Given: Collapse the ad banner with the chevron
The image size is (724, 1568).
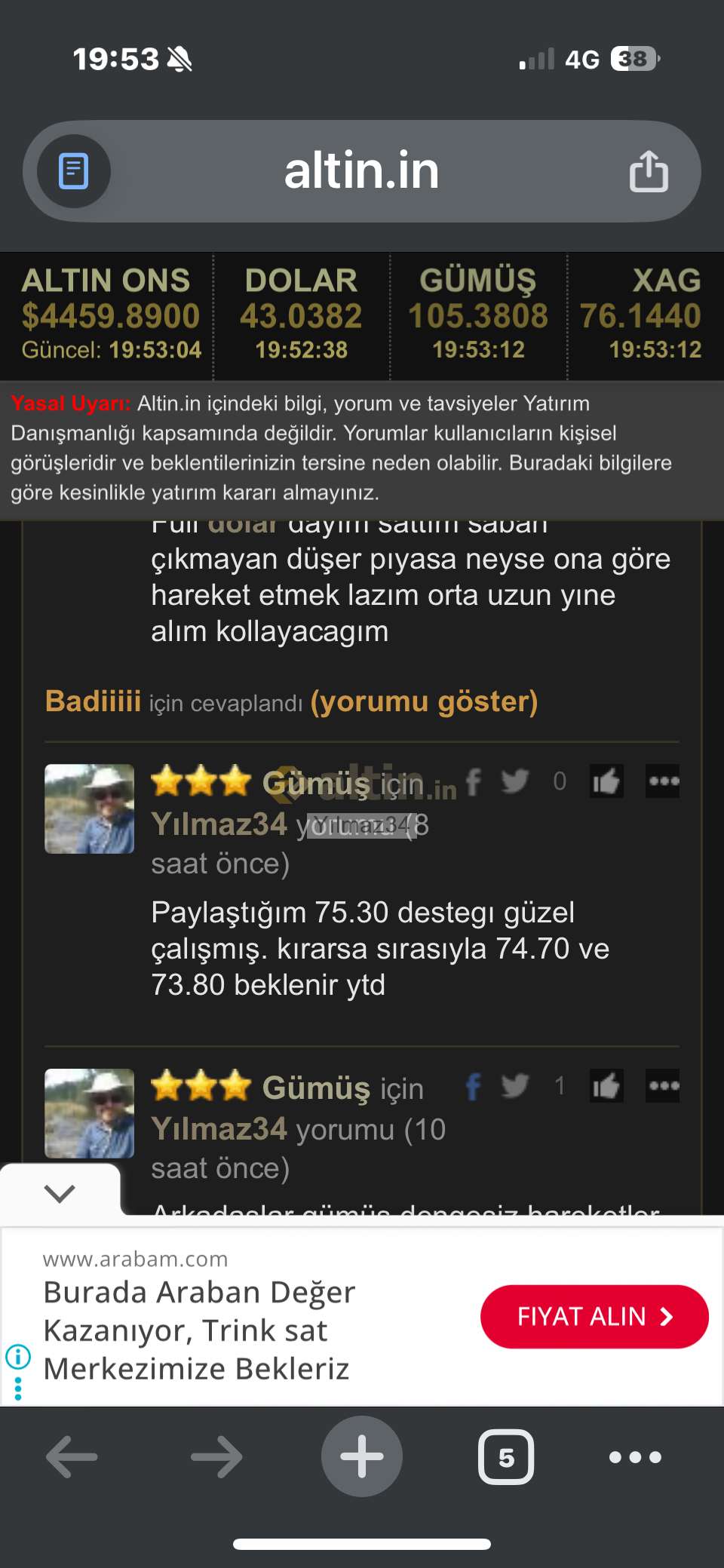Looking at the screenshot, I should tap(60, 1193).
